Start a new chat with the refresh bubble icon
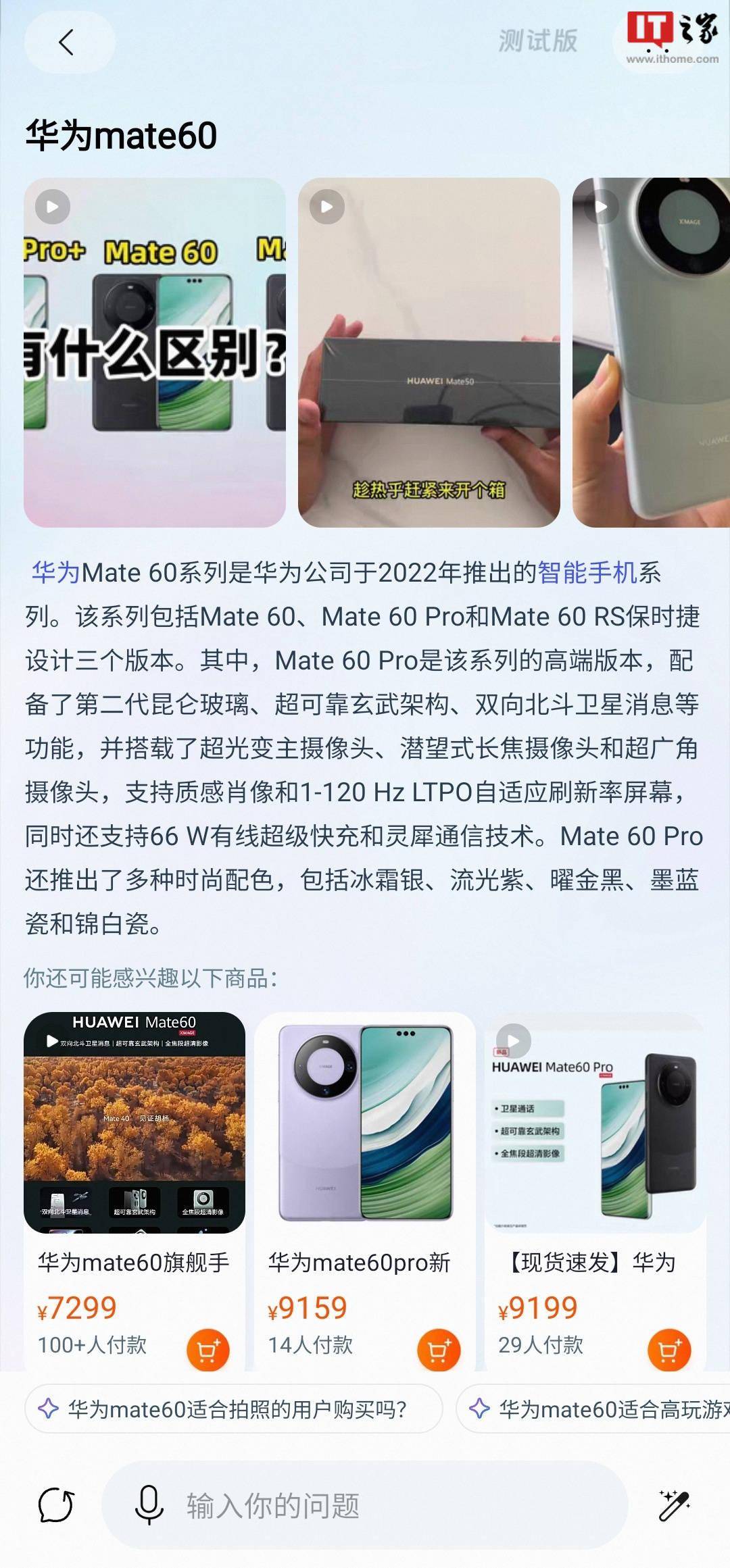The height and width of the screenshot is (1568, 730). (x=56, y=1505)
